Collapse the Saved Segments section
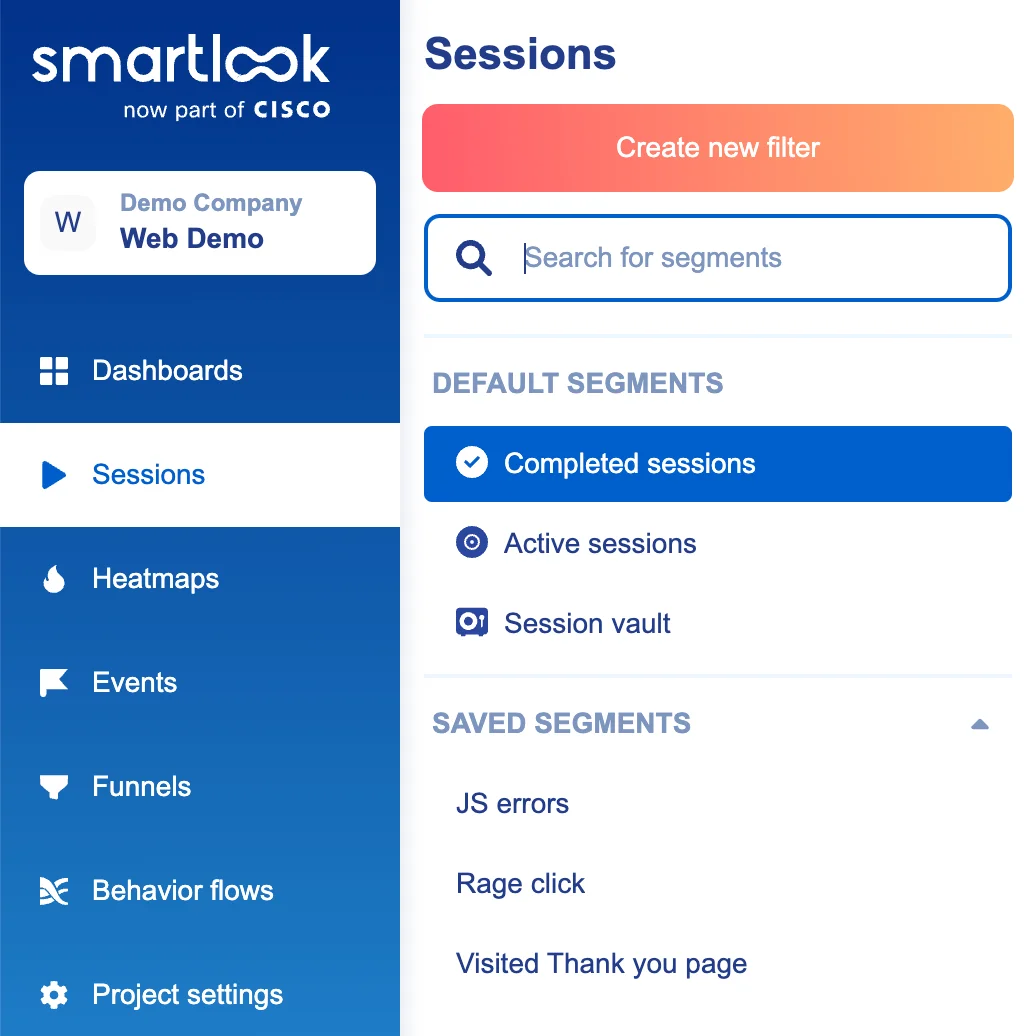1024x1036 pixels. (x=980, y=724)
